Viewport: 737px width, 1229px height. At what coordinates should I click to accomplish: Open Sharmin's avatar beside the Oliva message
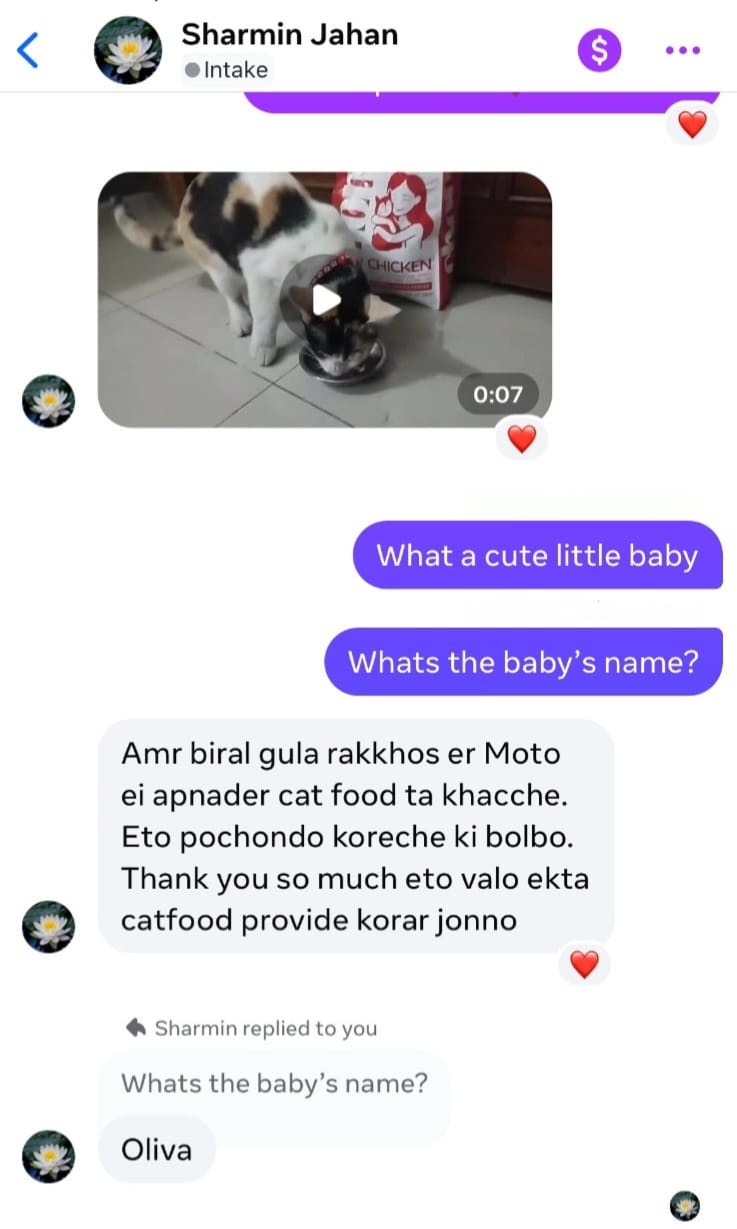pyautogui.click(x=48, y=1155)
